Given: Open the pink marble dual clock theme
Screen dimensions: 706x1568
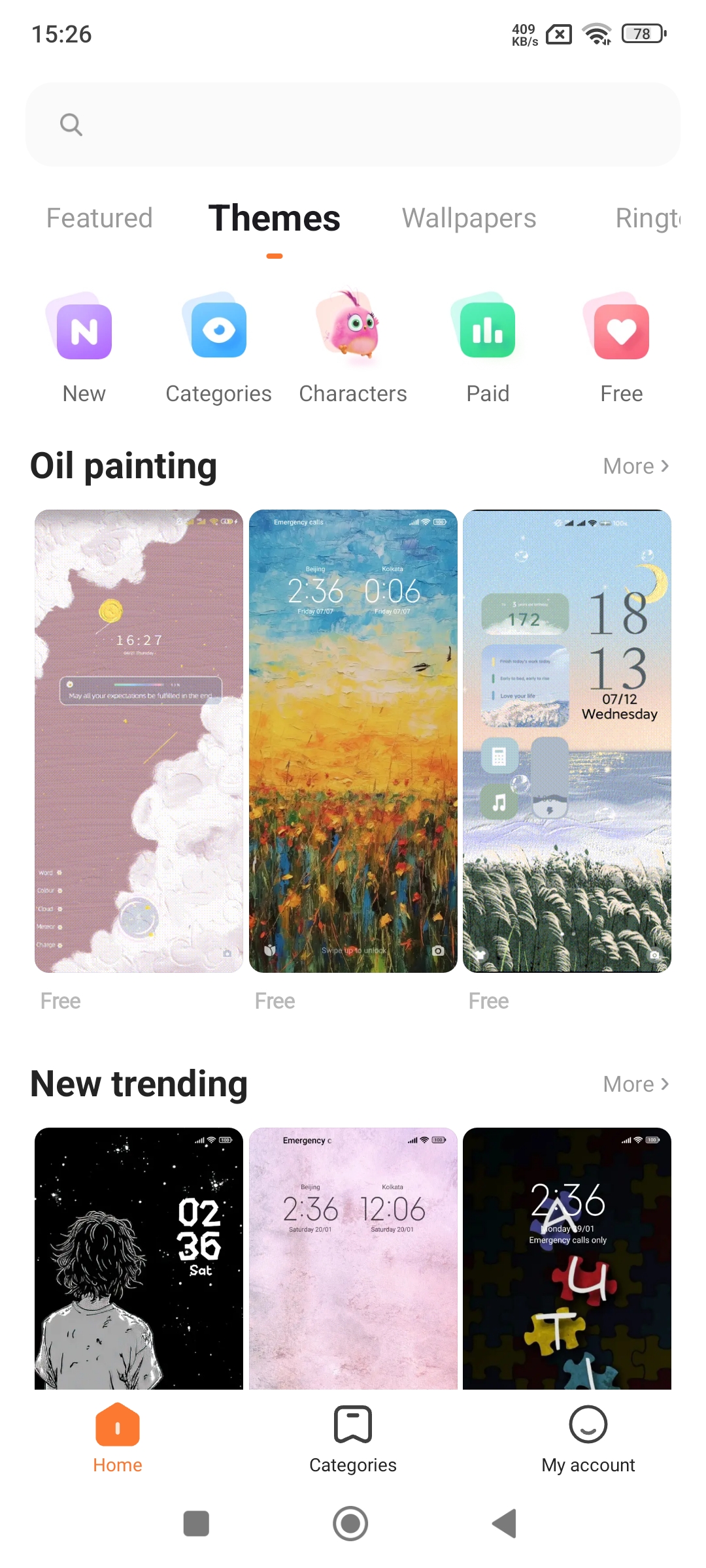Looking at the screenshot, I should click(x=353, y=1258).
